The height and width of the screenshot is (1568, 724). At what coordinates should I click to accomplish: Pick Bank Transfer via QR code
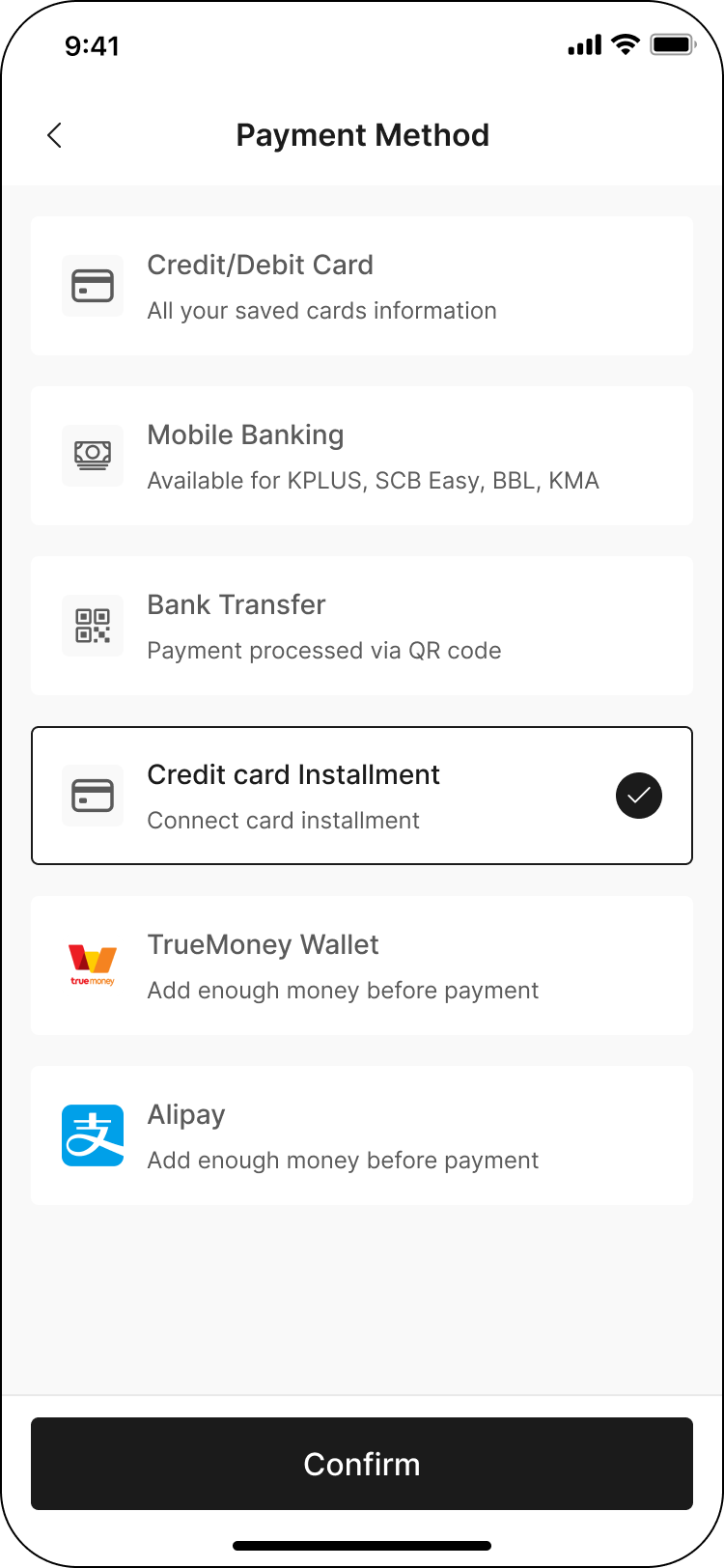[362, 626]
